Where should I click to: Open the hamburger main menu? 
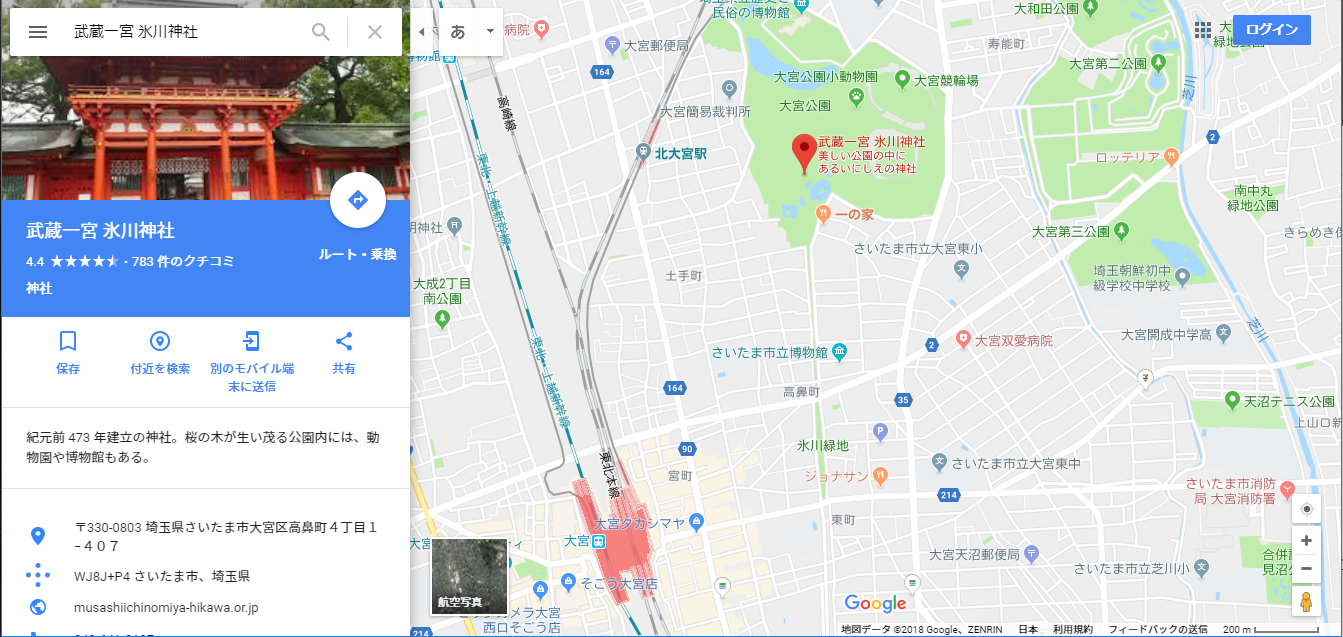click(x=38, y=32)
